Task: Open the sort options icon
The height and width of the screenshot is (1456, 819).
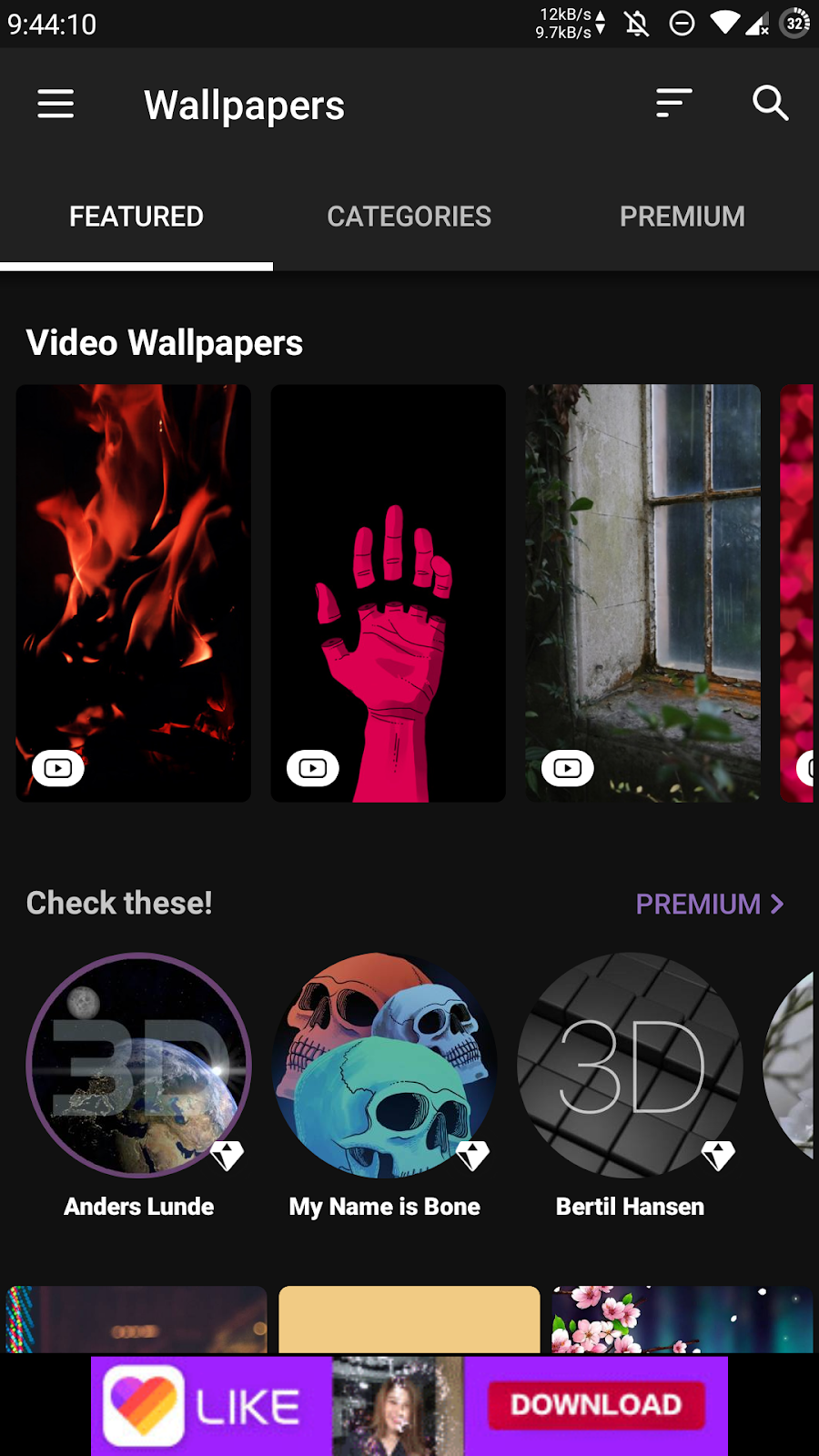Action: (673, 104)
